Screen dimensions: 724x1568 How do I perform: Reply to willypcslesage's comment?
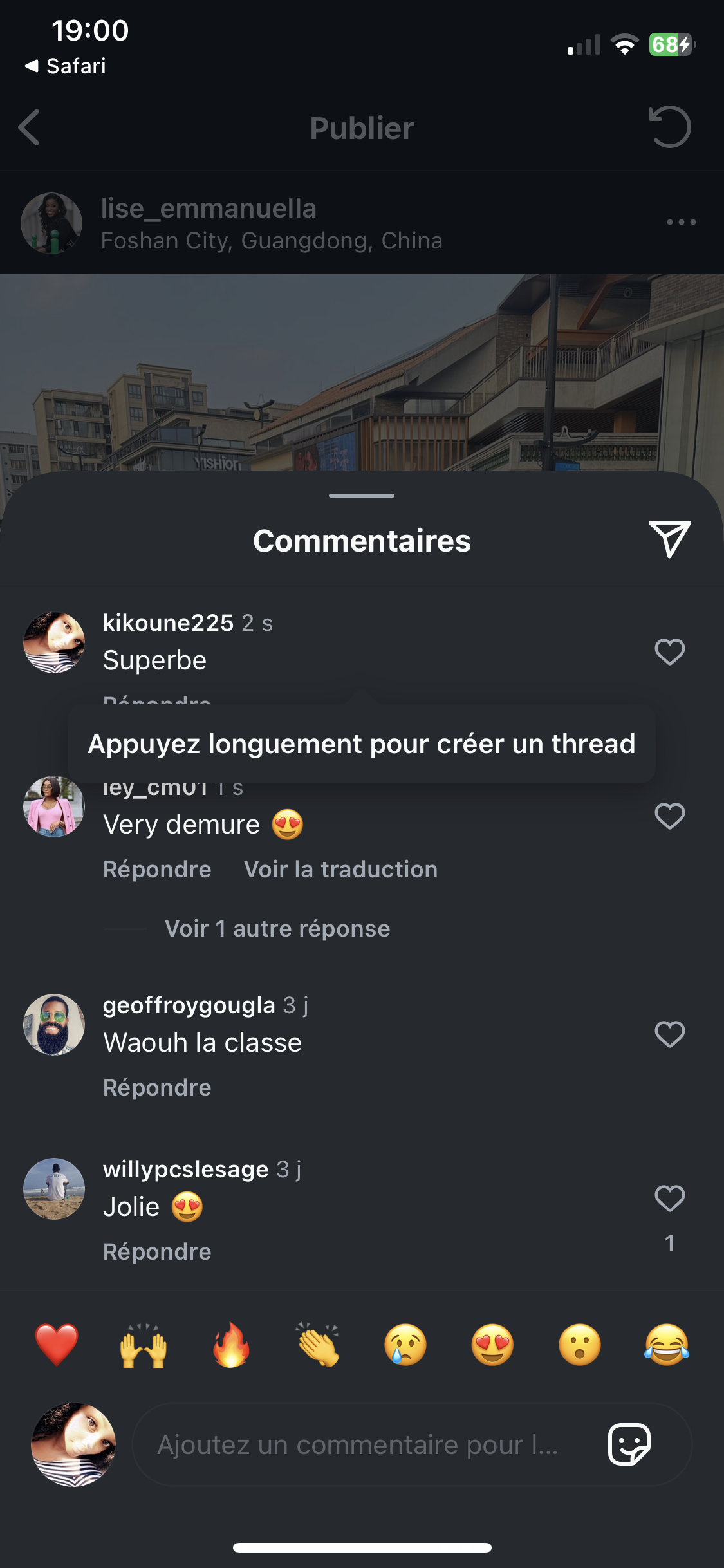click(x=157, y=1252)
